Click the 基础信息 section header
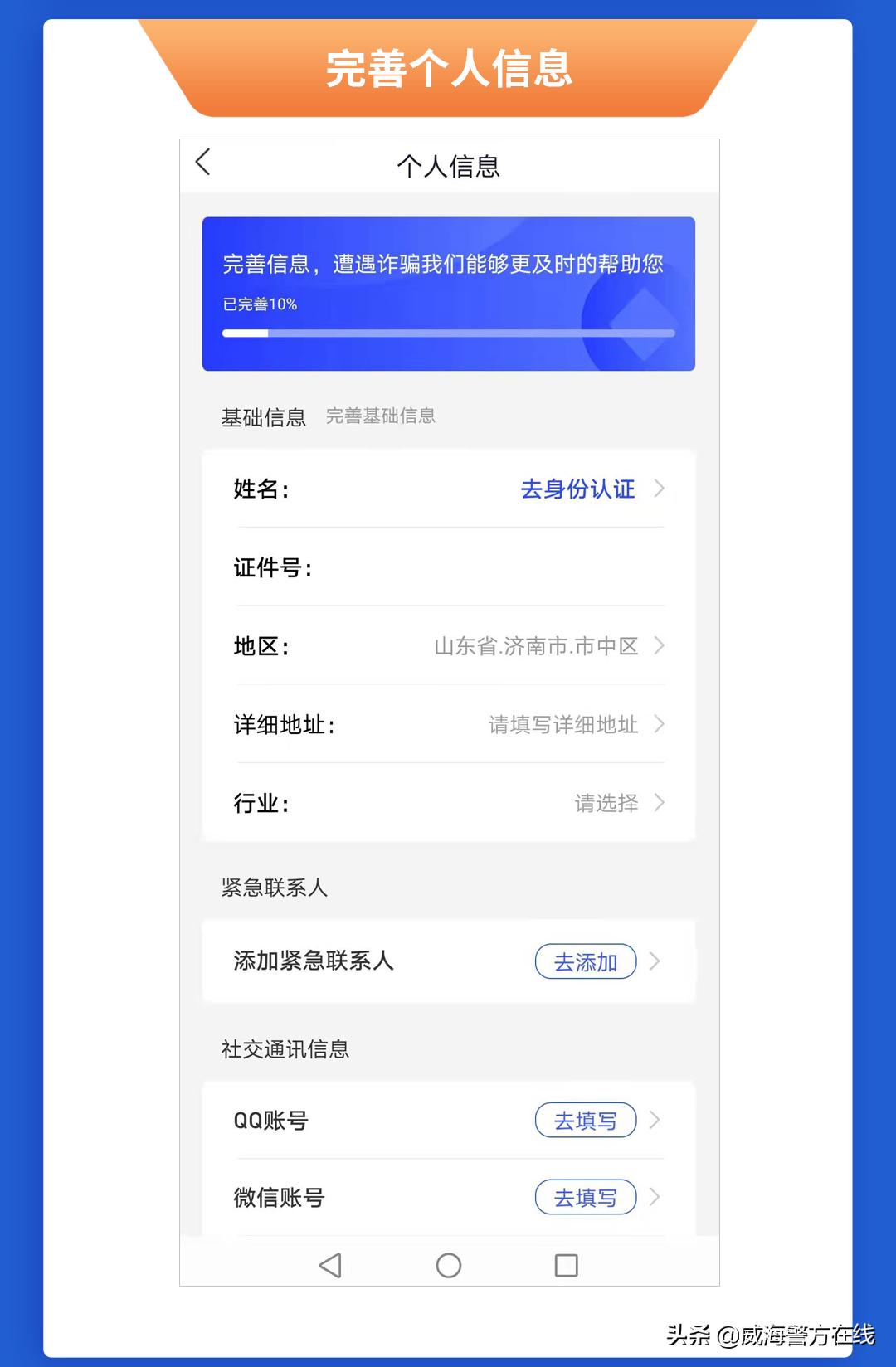Image resolution: width=896 pixels, height=1367 pixels. (x=262, y=417)
